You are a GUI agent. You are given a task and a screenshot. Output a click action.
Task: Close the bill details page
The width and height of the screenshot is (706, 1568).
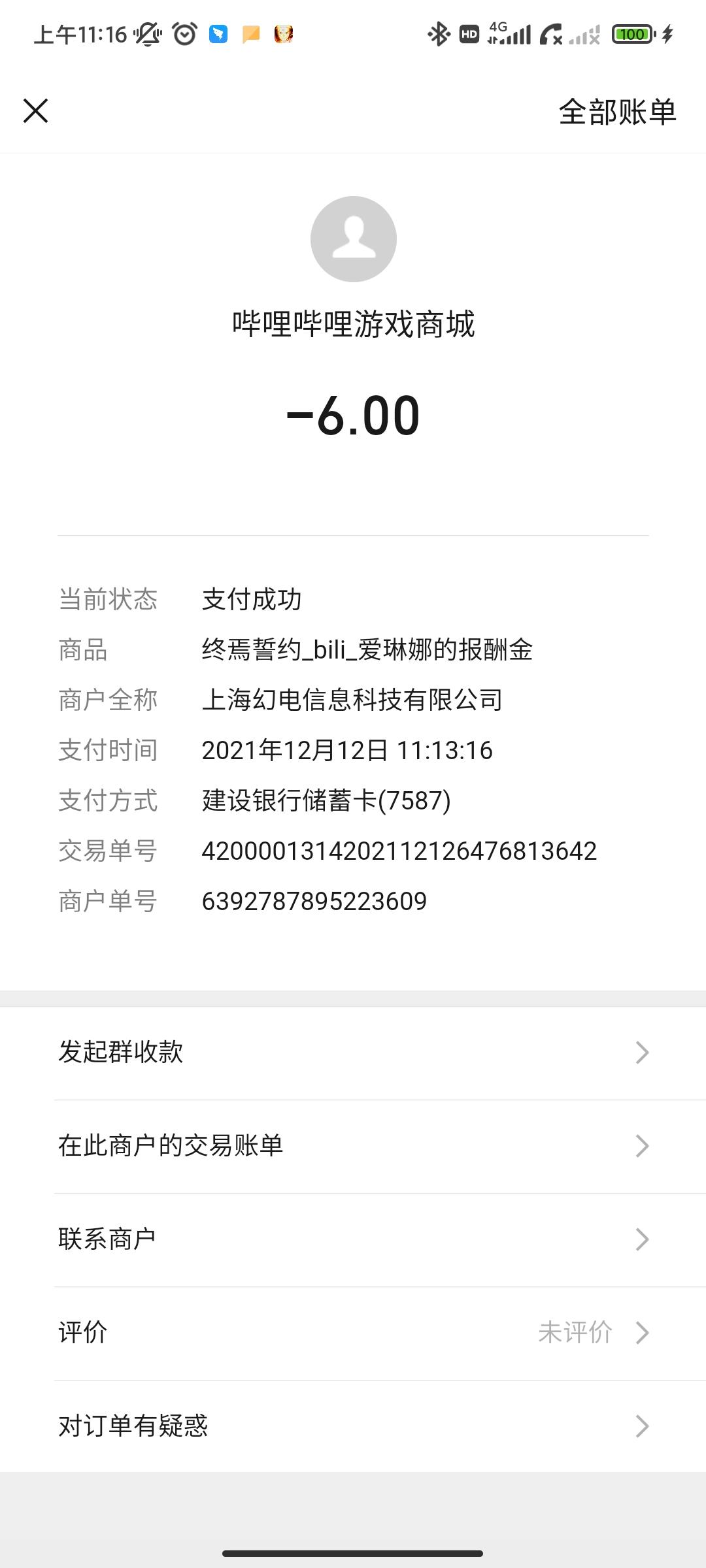tap(36, 111)
